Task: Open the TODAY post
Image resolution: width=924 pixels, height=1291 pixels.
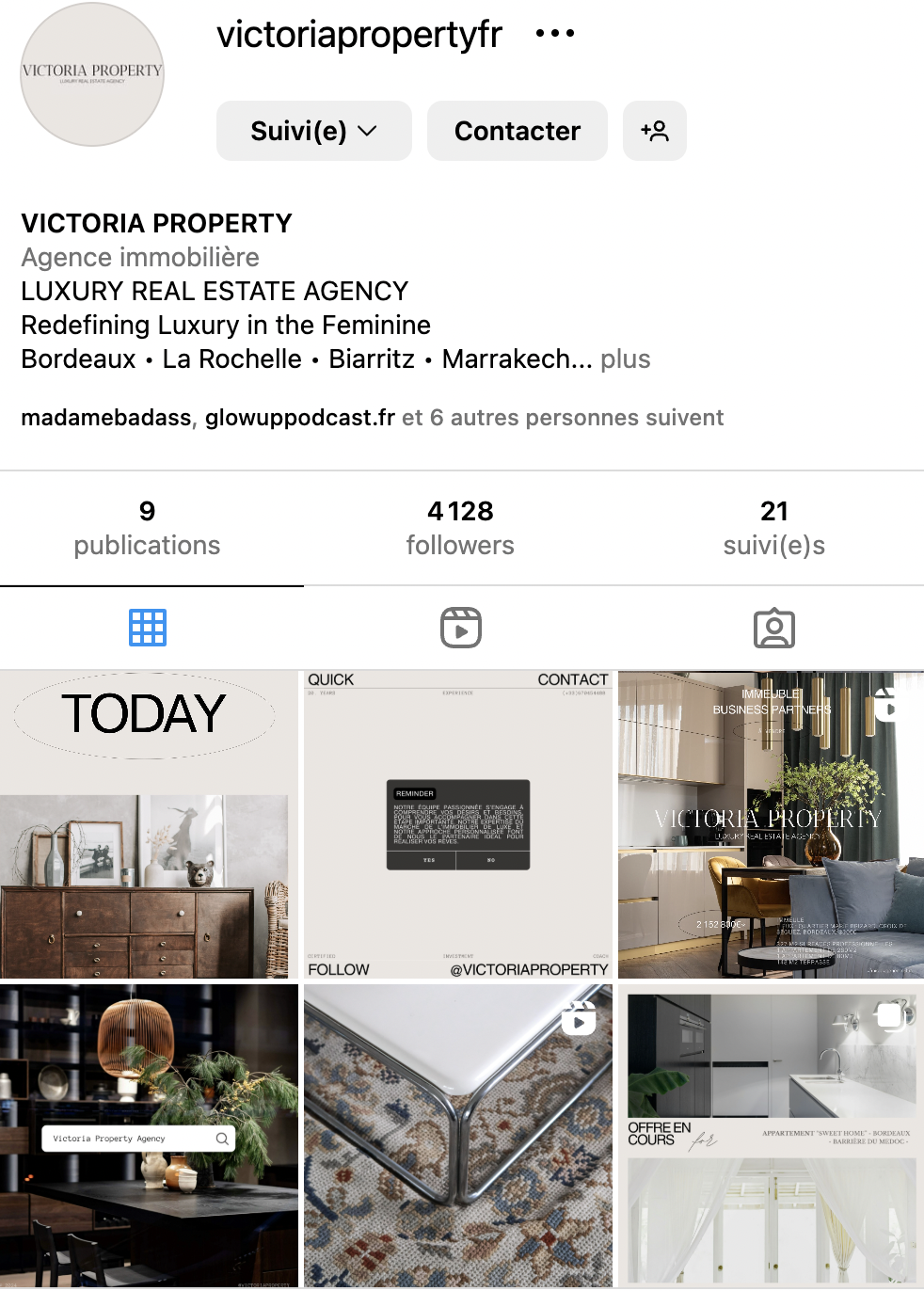Action: tap(149, 824)
